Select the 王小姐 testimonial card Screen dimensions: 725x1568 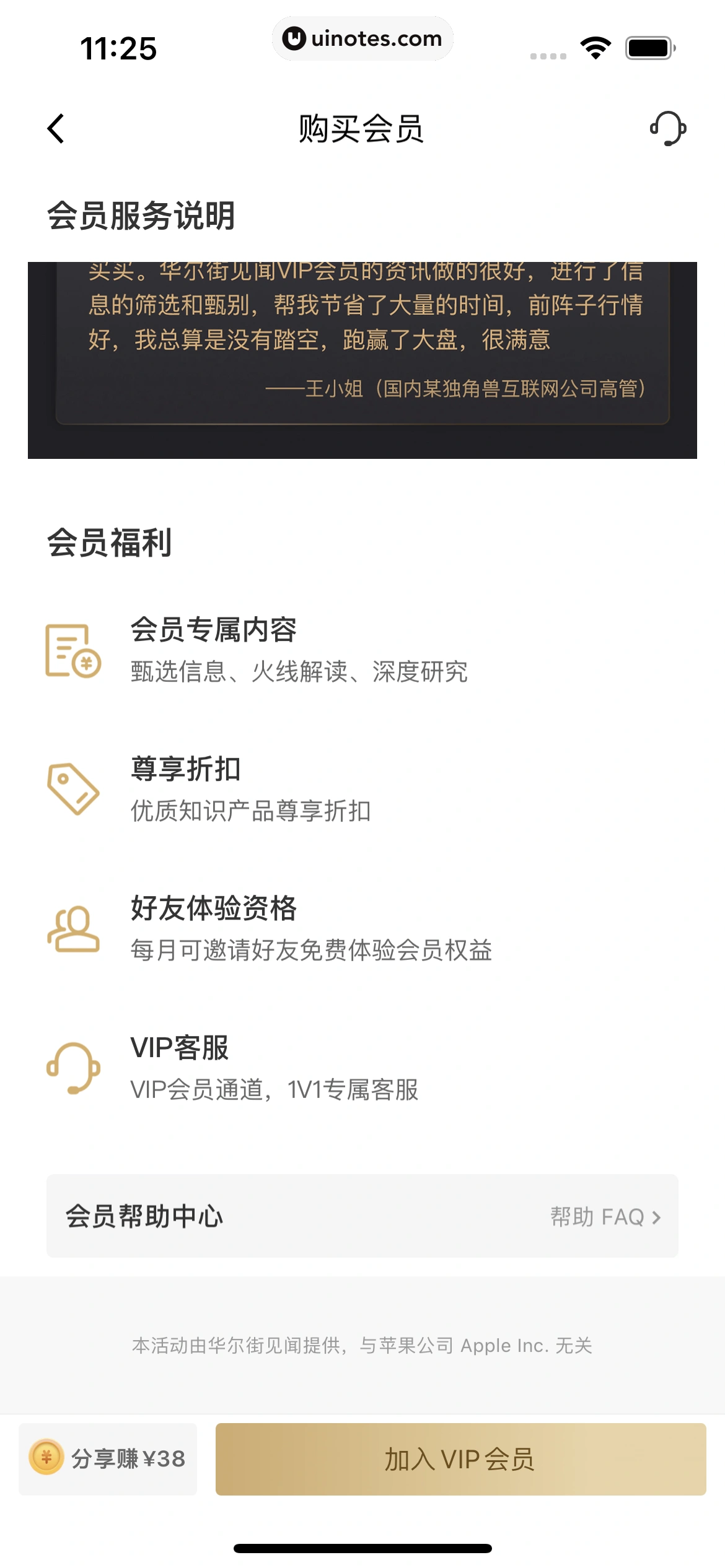362,347
